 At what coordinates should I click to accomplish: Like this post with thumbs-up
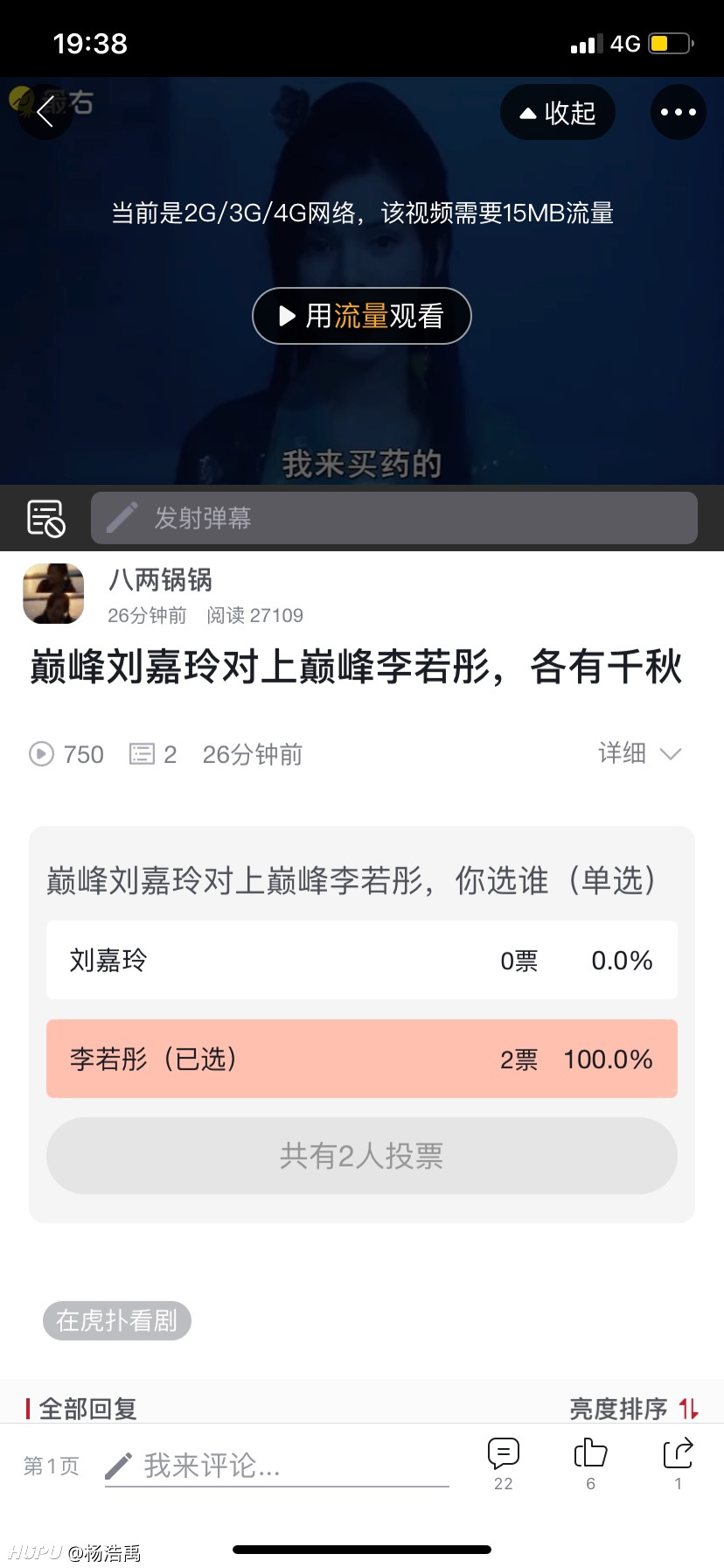[x=591, y=1464]
